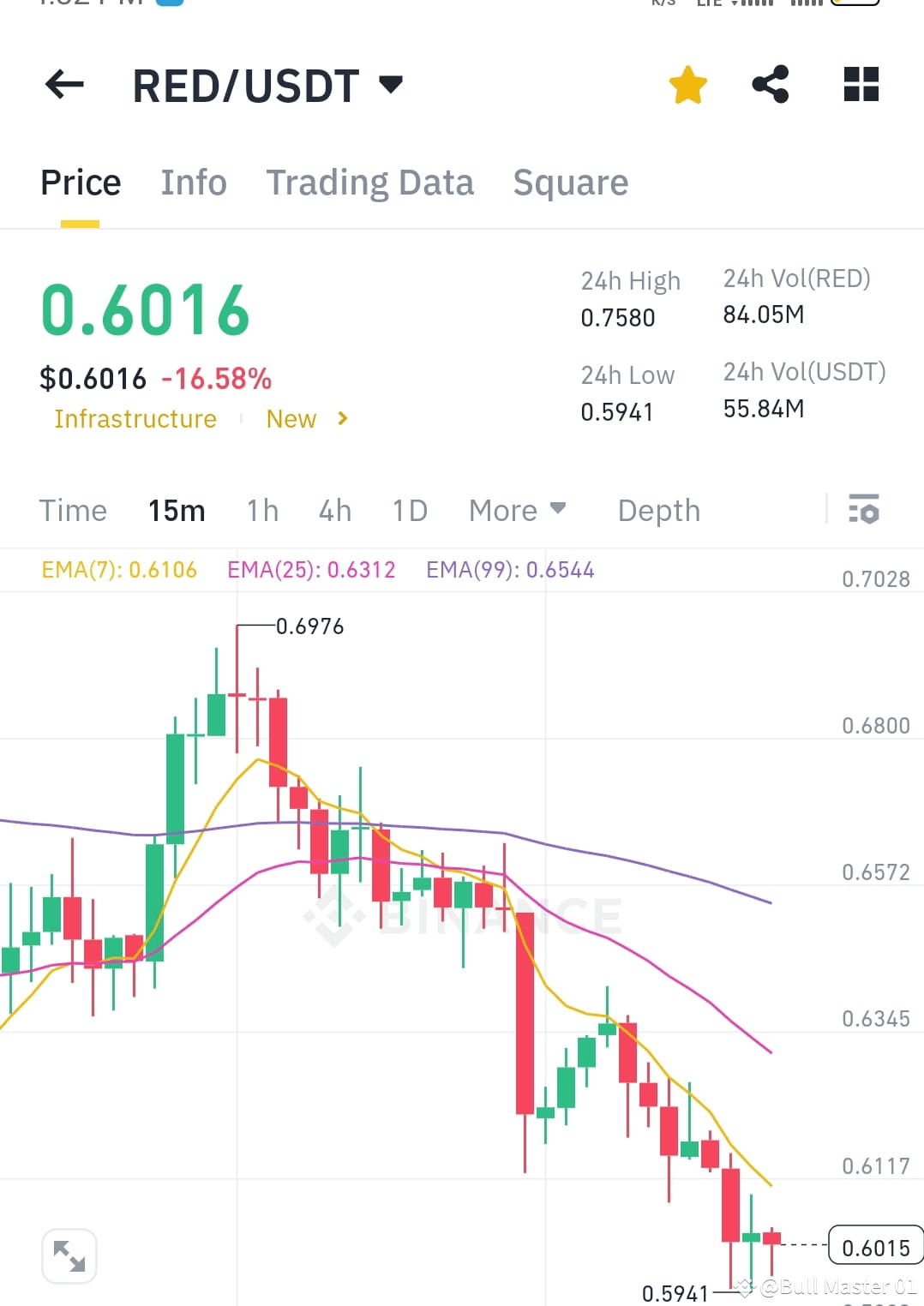
Task: Switch to the Trading Data tab
Action: [x=370, y=182]
